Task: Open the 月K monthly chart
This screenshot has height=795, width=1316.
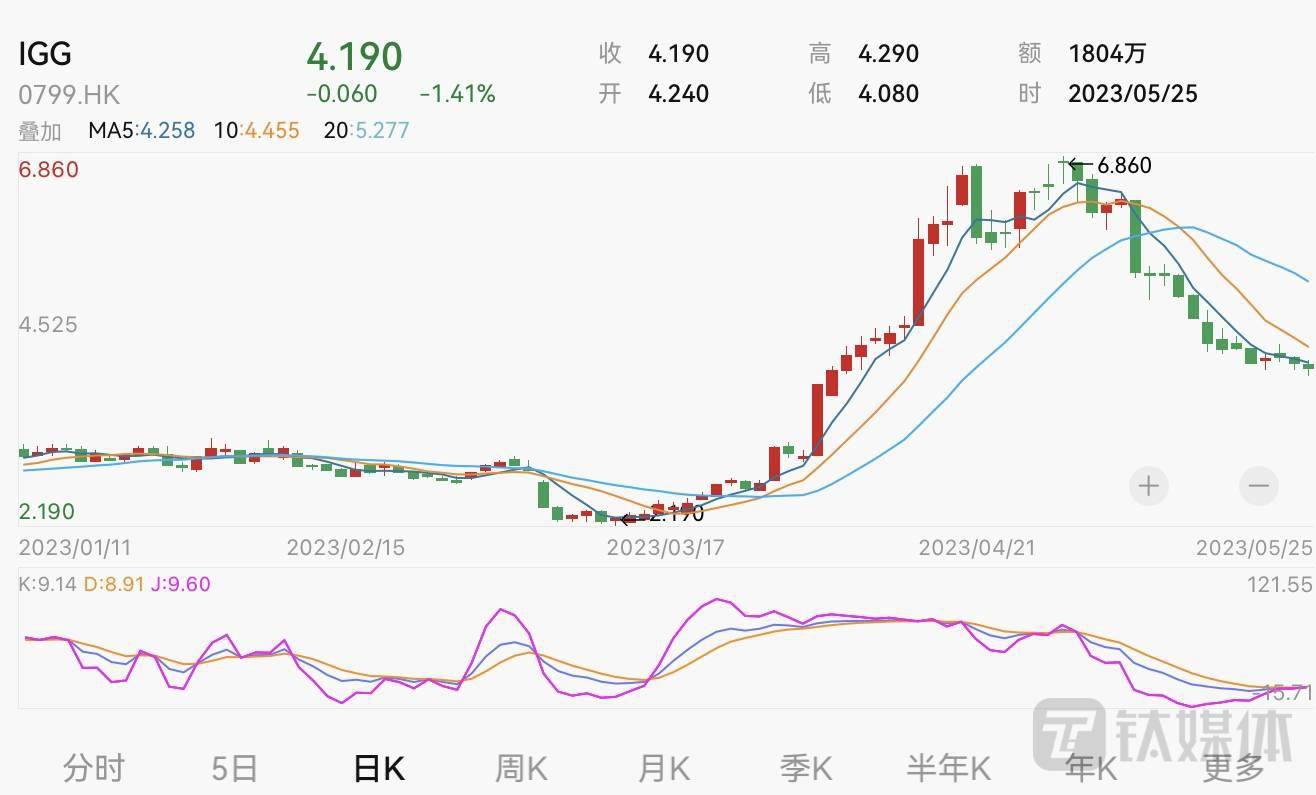Action: (664, 768)
